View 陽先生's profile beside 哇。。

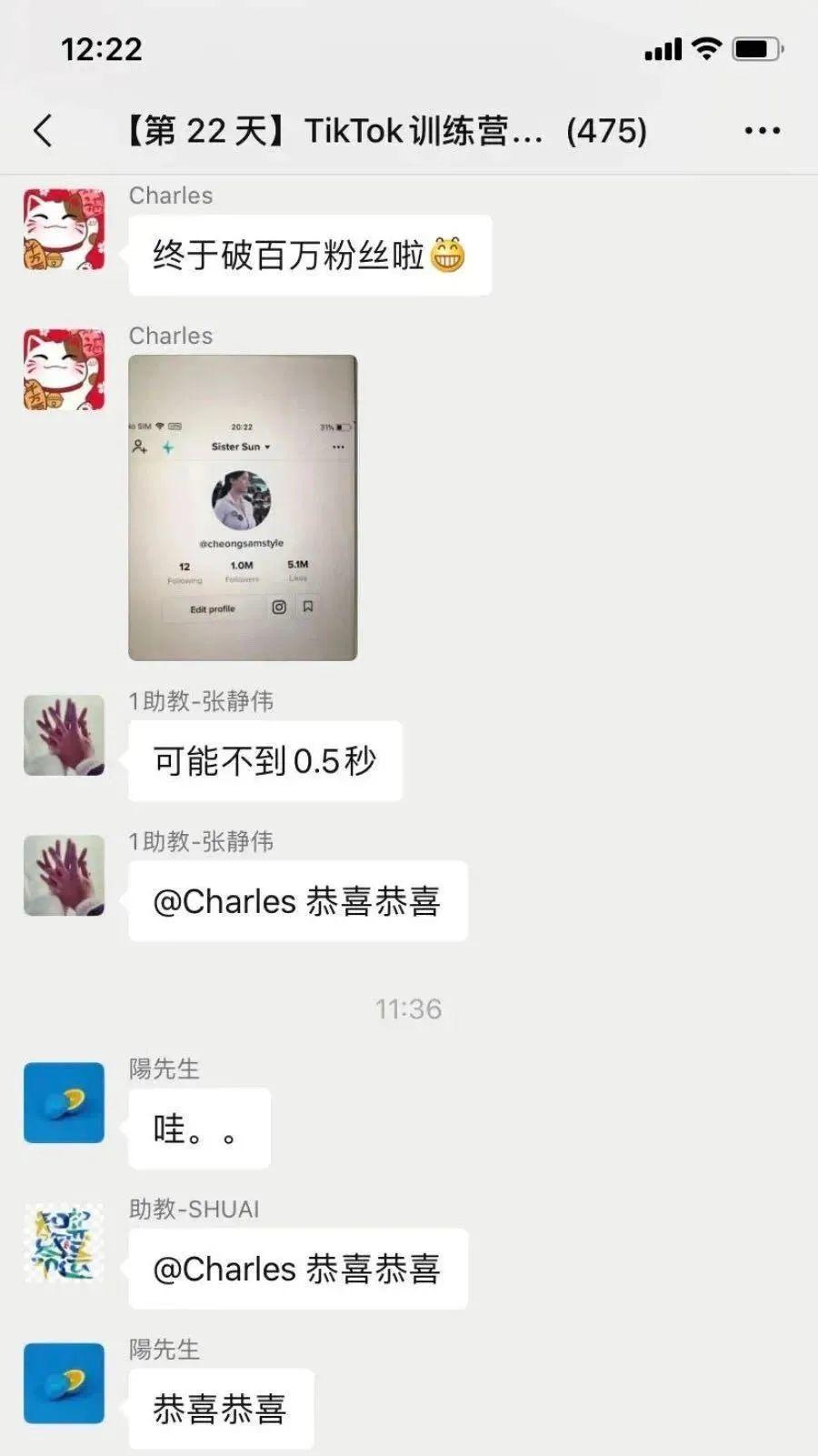[64, 1102]
